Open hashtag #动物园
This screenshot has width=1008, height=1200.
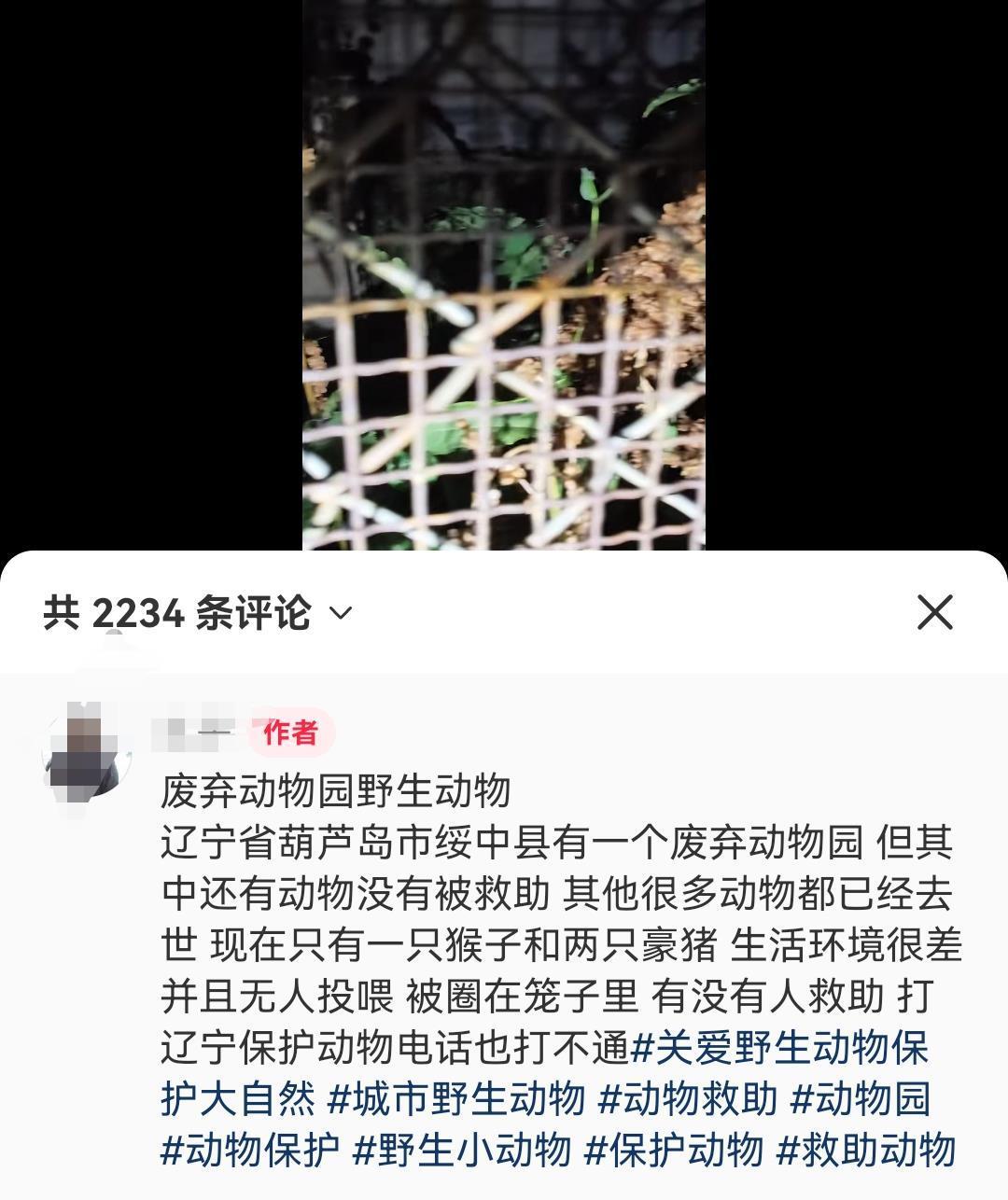coord(860,1098)
